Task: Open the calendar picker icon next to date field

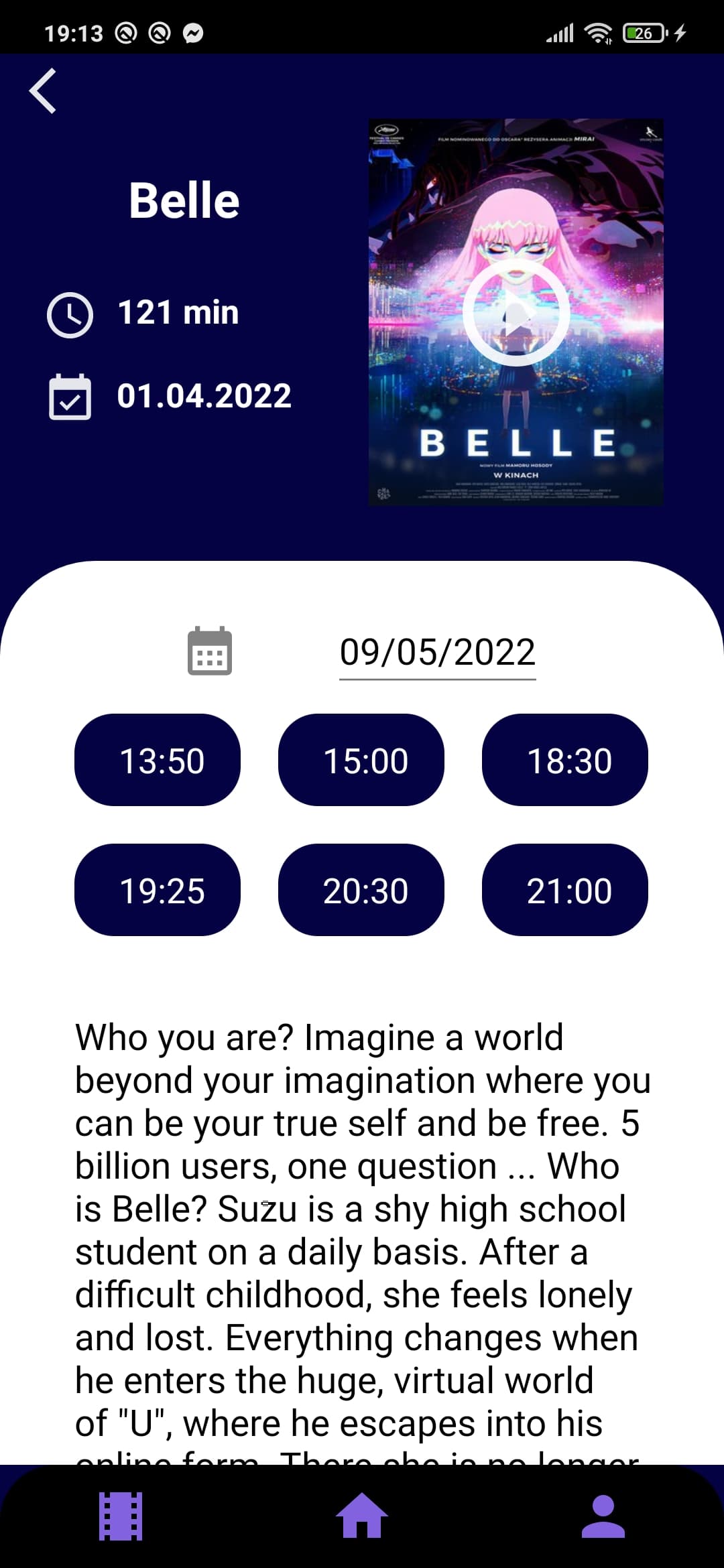Action: point(210,651)
